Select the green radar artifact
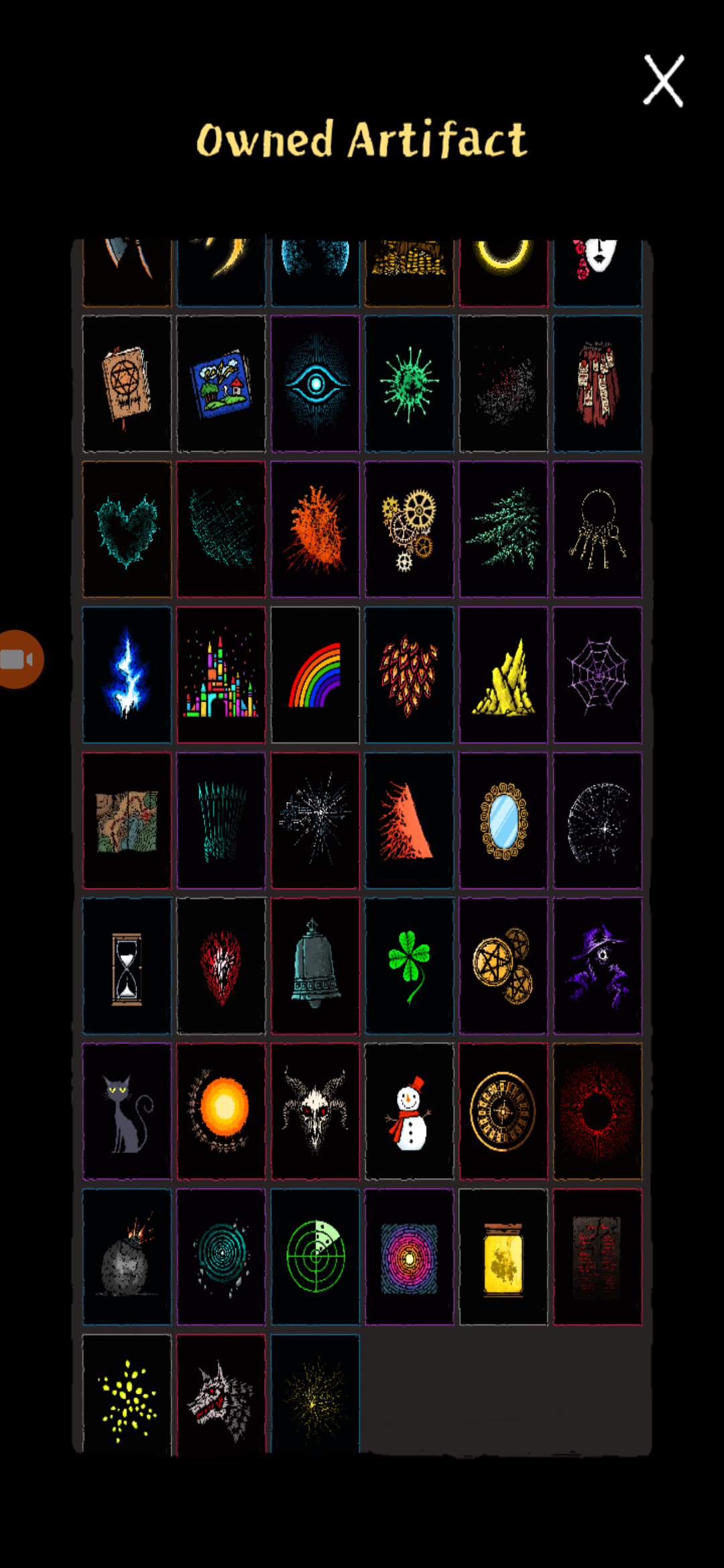Viewport: 724px width, 1568px height. pos(315,1256)
